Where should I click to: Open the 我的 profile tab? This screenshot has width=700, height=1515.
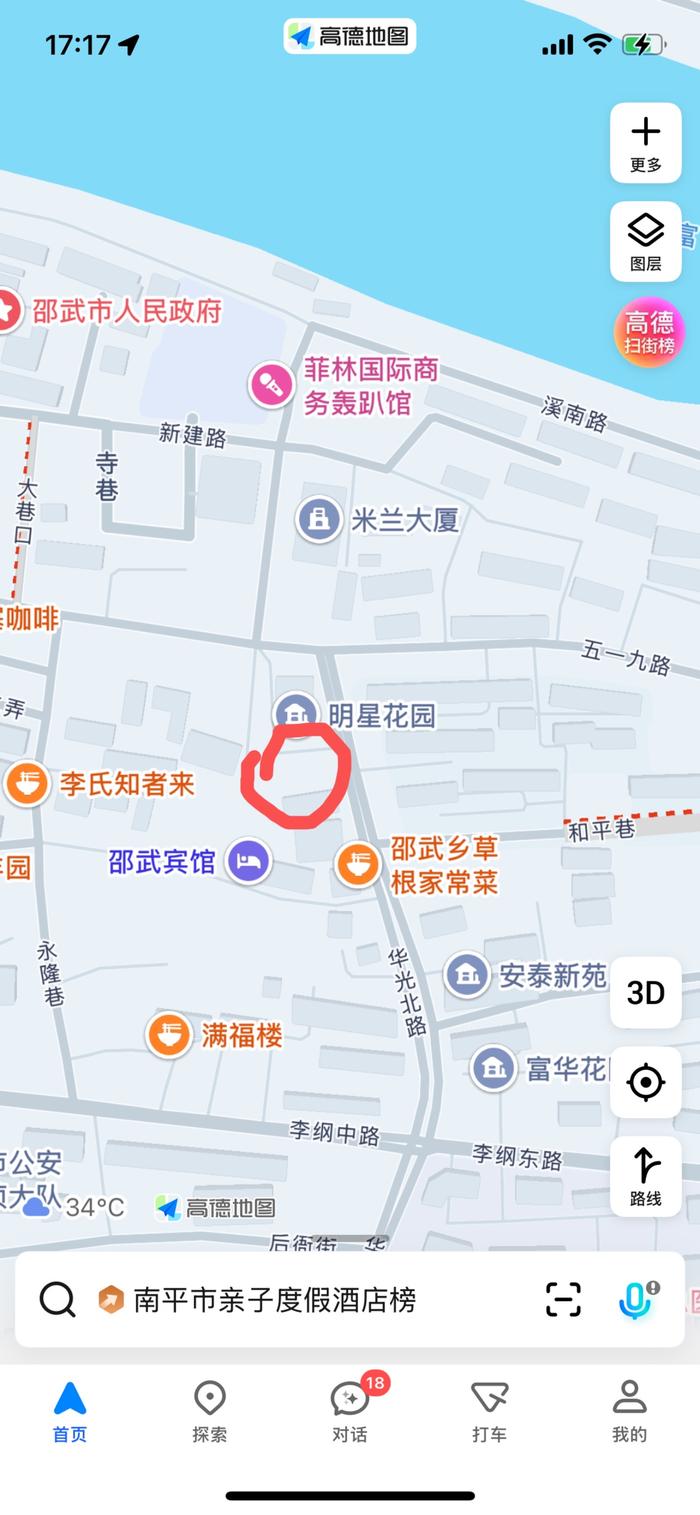point(629,1412)
